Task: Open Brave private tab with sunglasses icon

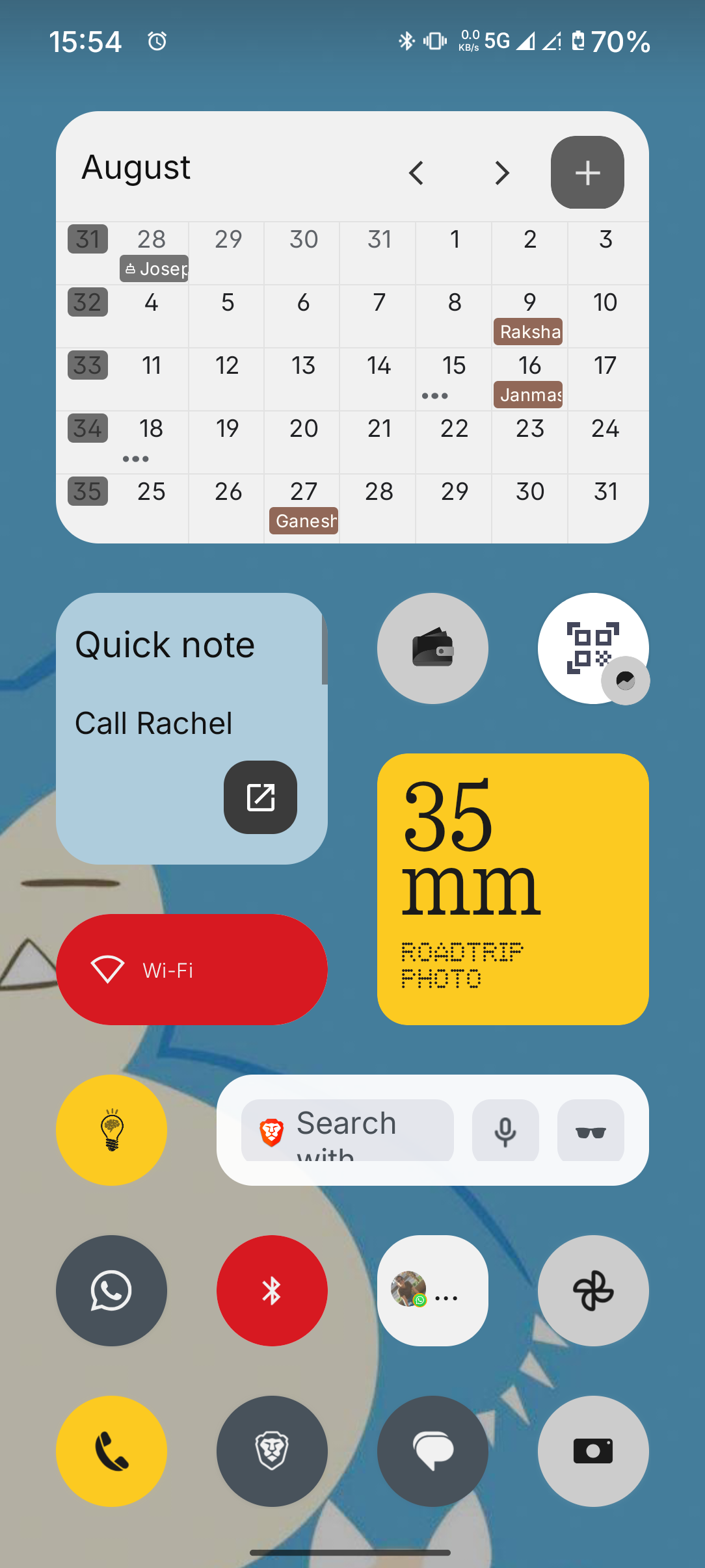Action: coord(591,1131)
